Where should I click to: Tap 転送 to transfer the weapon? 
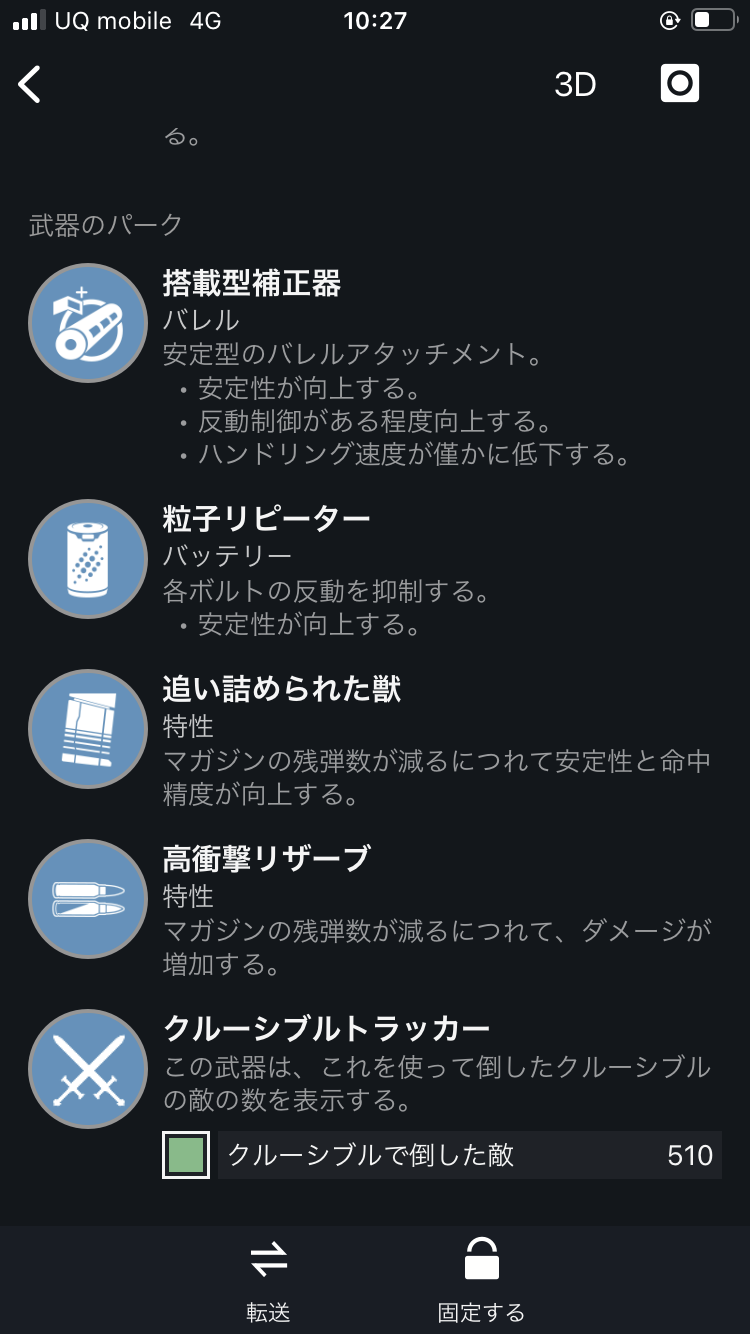click(x=269, y=1278)
